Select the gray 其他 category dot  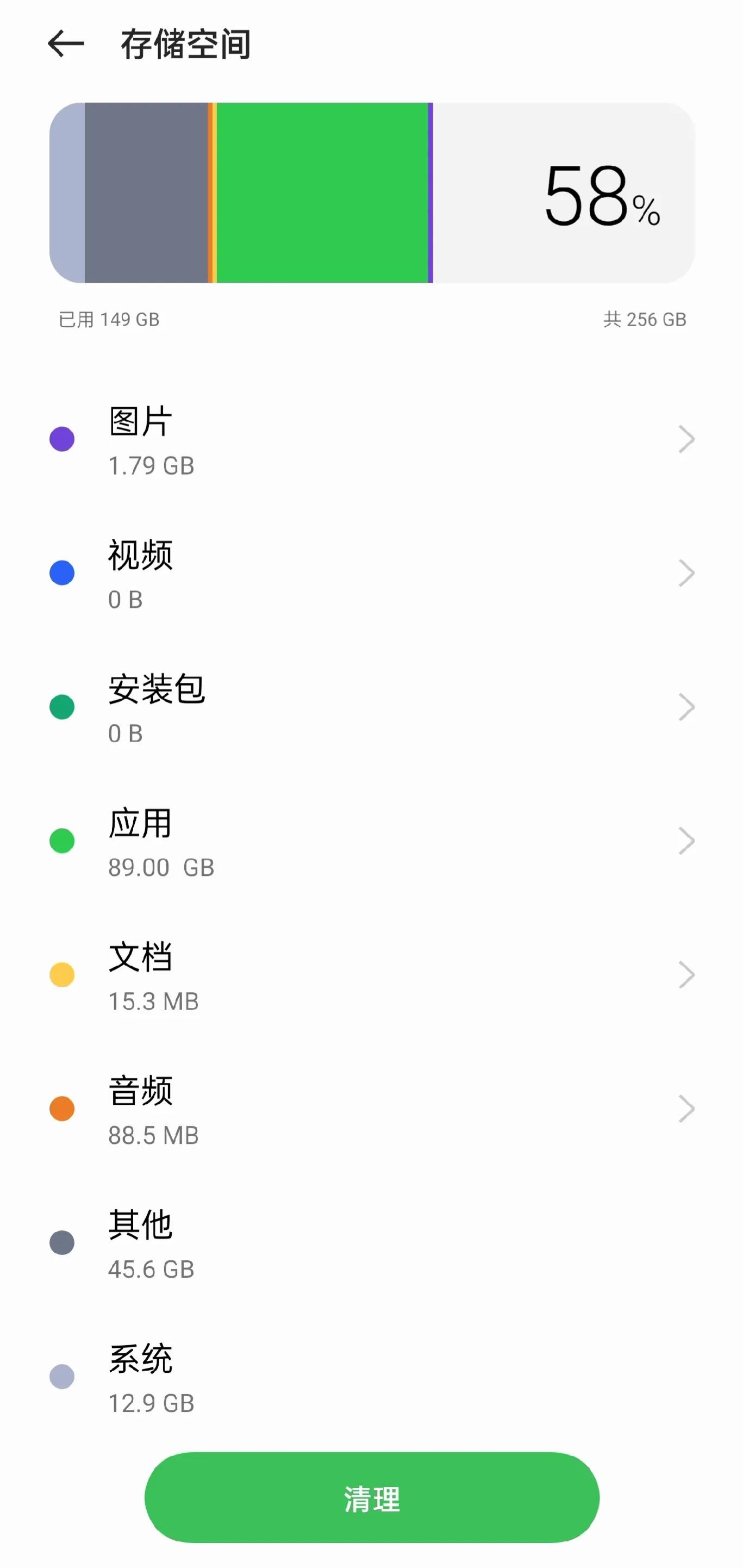(x=61, y=1243)
